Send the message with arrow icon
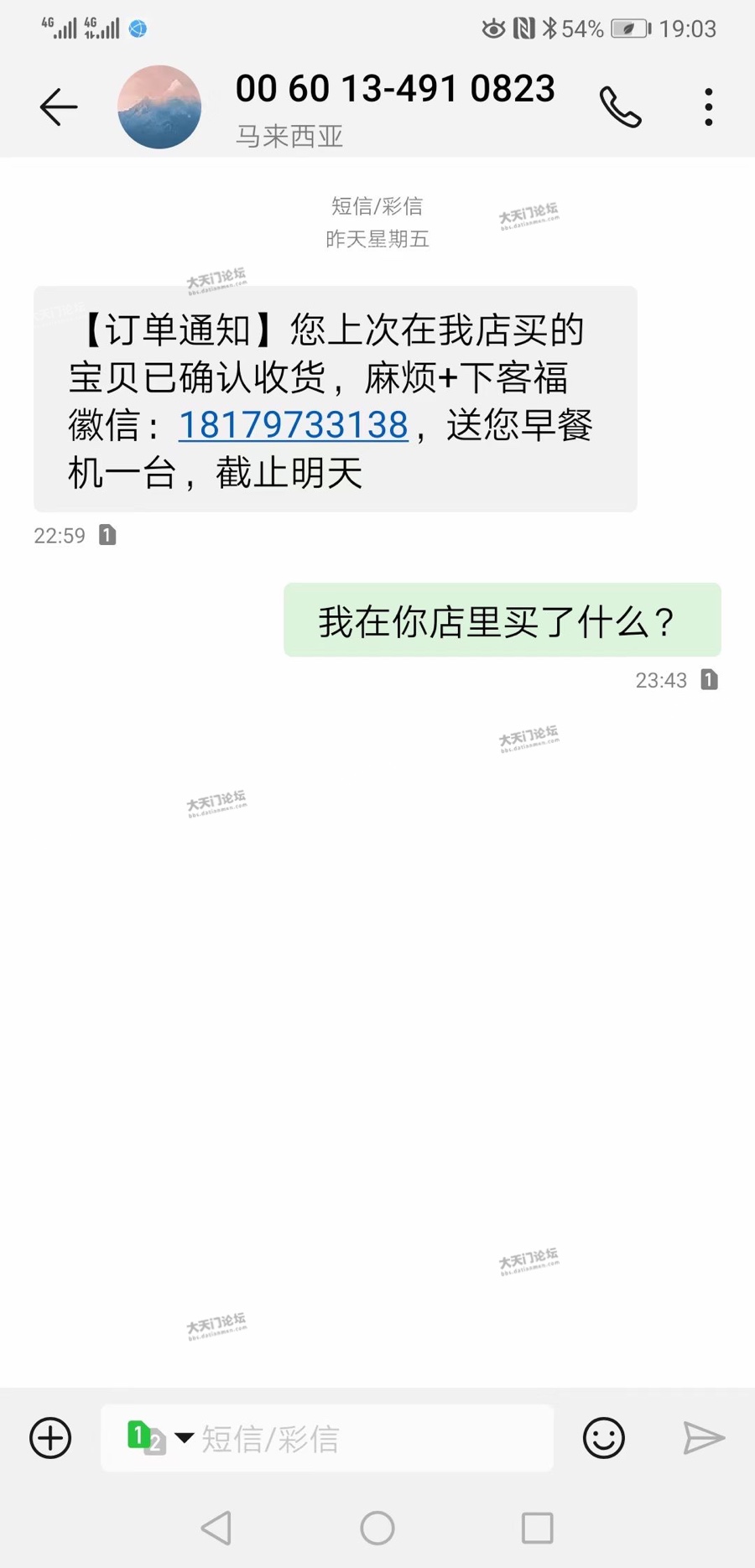 coord(703,1438)
